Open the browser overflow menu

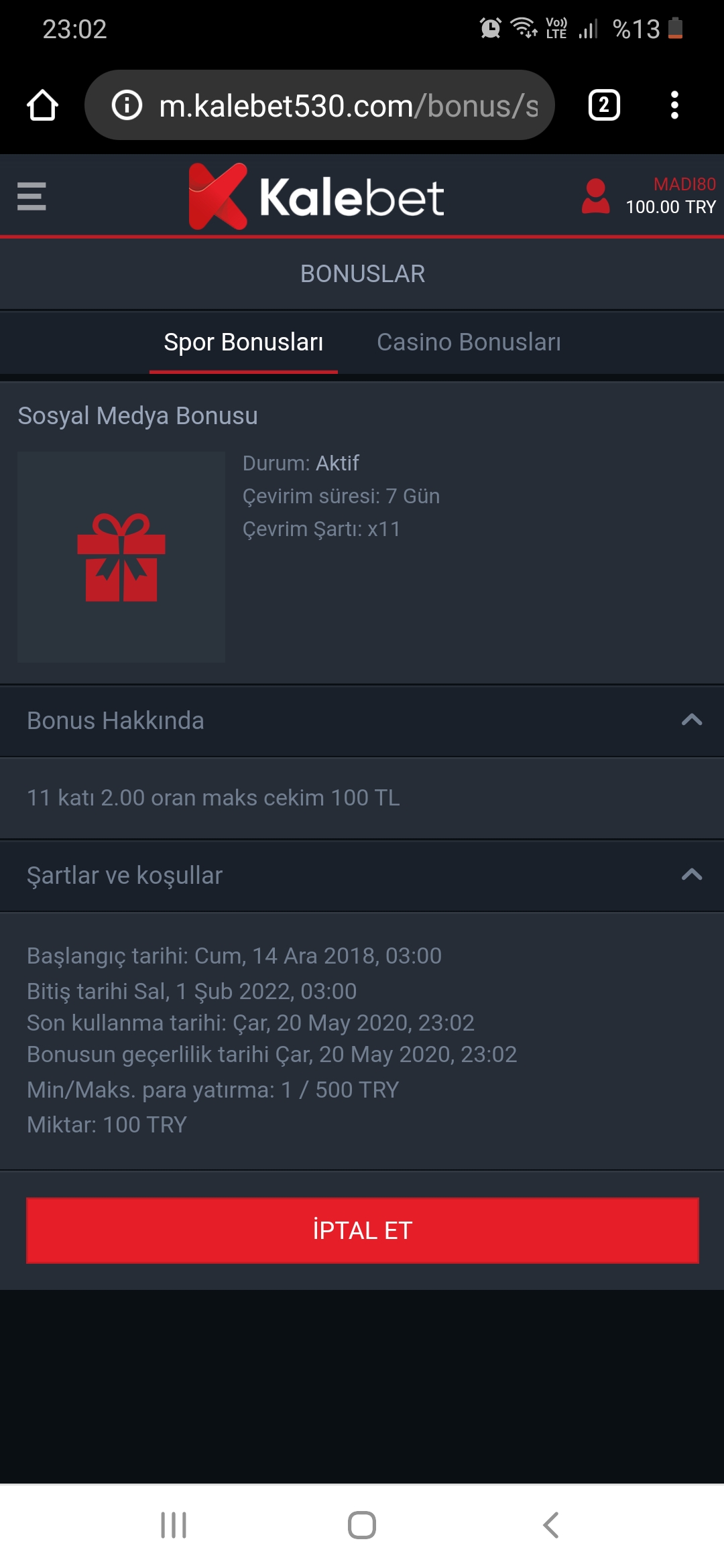(x=674, y=105)
